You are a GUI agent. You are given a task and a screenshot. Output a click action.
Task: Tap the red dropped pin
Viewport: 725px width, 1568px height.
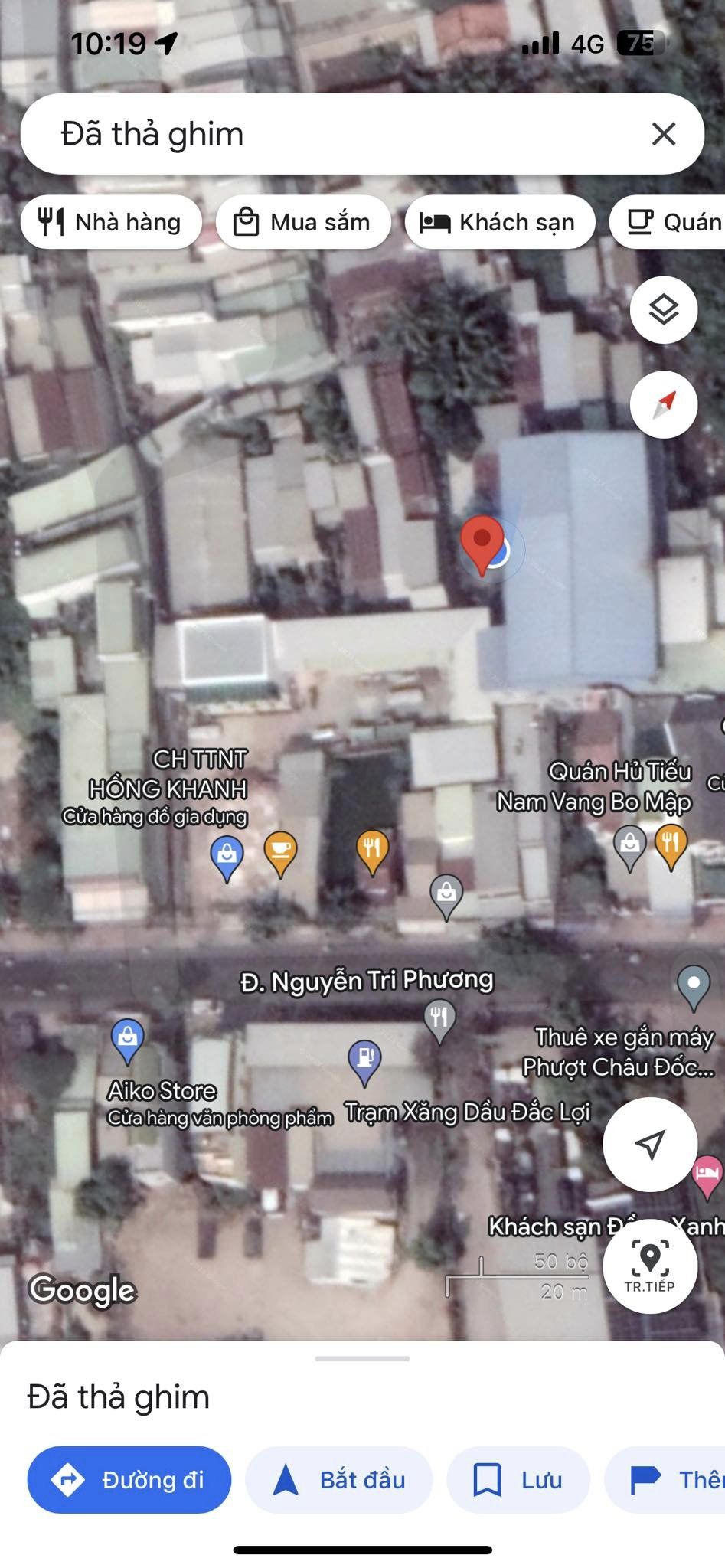482,542
